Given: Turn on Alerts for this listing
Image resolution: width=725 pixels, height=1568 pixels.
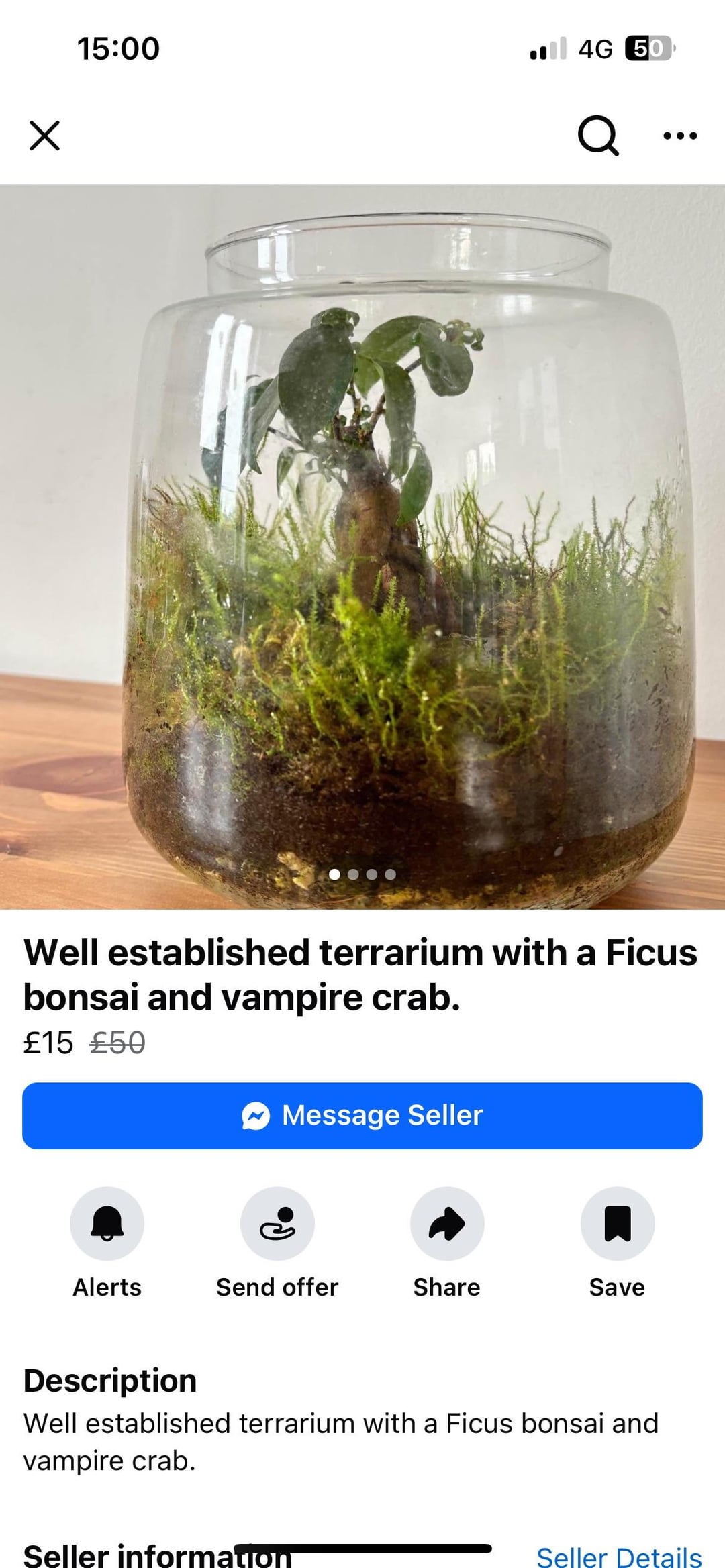Looking at the screenshot, I should [x=107, y=1224].
